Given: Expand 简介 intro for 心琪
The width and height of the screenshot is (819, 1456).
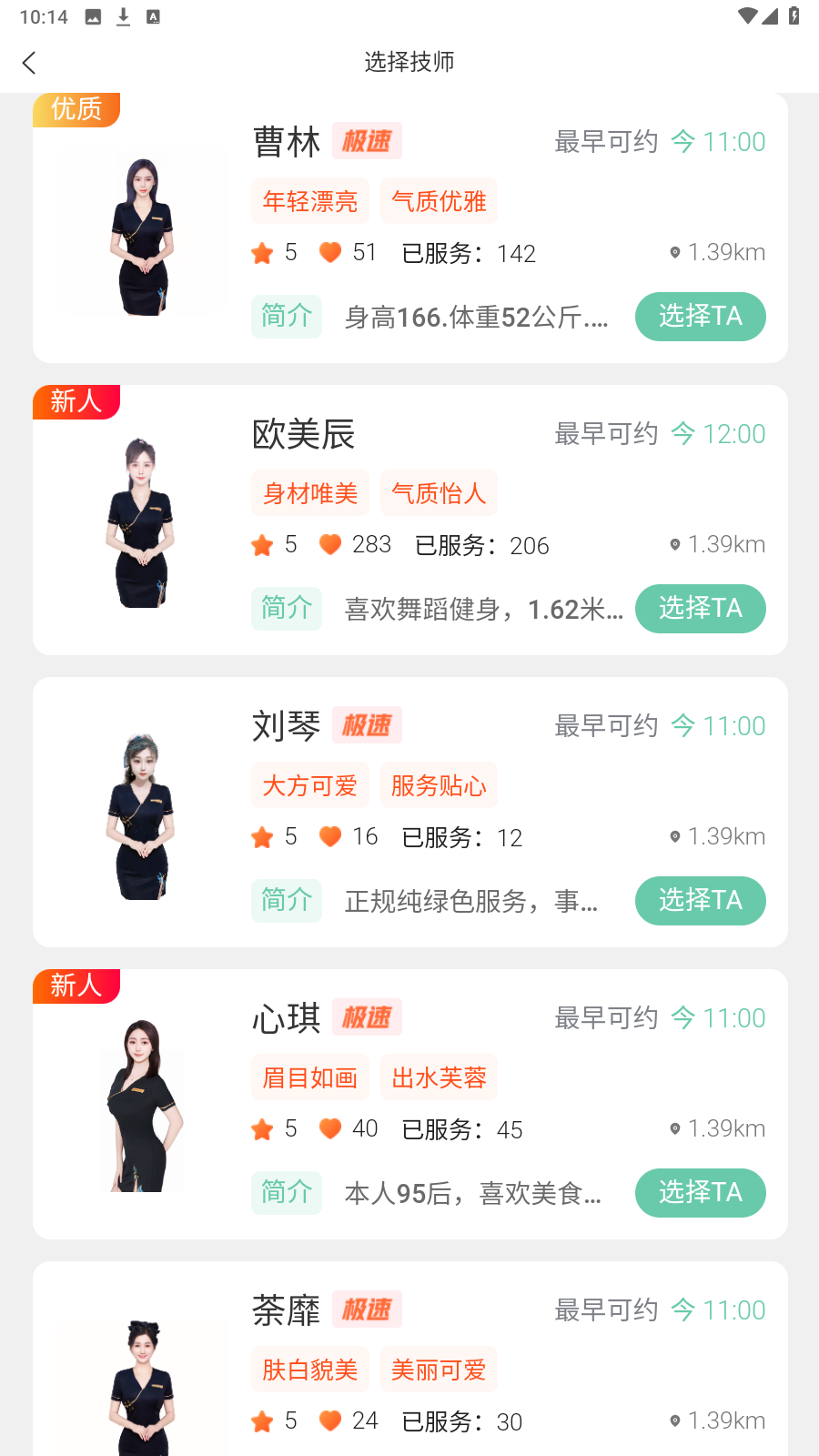Looking at the screenshot, I should [x=287, y=1193].
